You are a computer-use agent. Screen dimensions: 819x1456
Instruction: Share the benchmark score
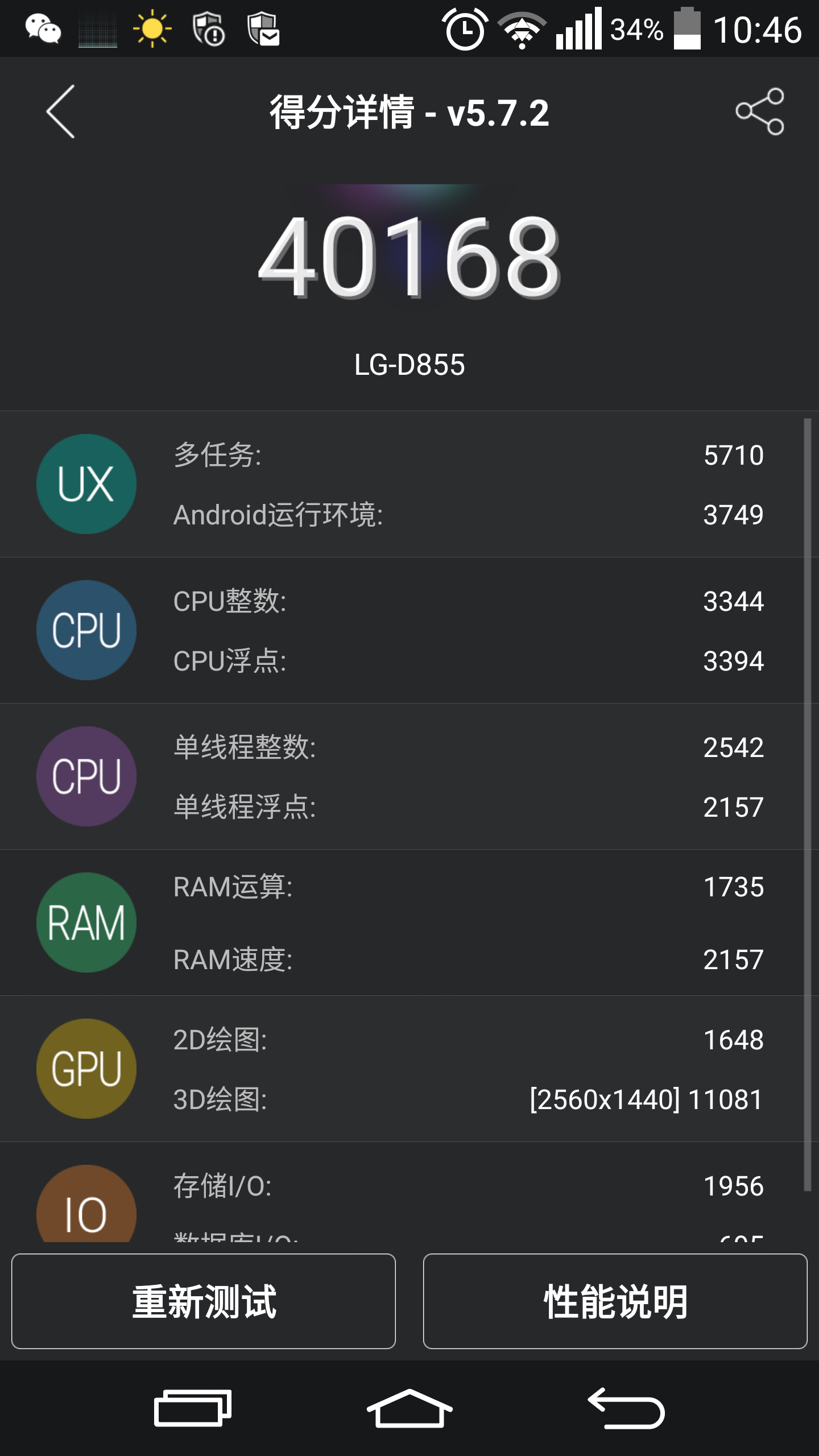point(759,111)
